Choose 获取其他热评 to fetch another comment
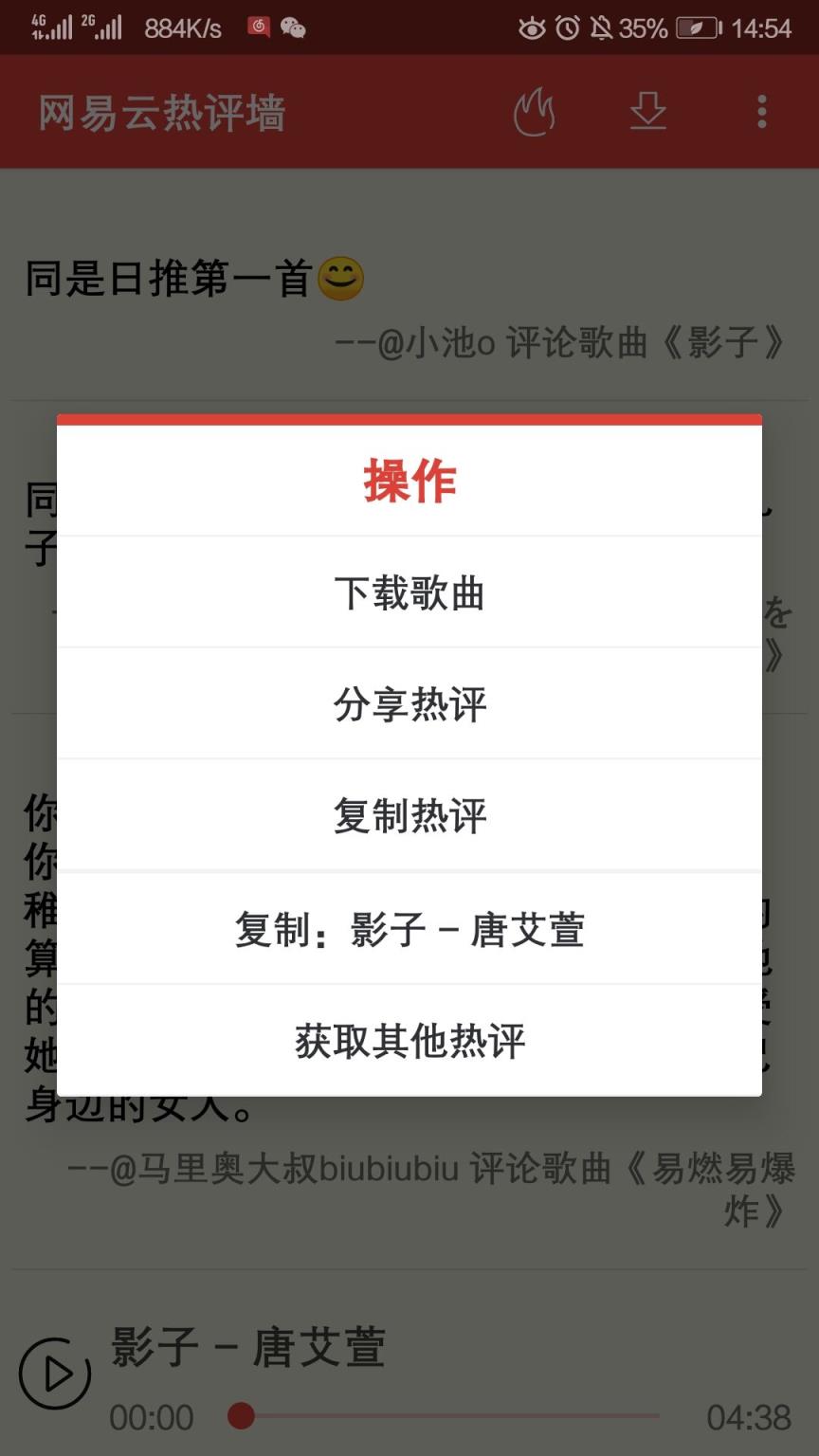The image size is (819, 1456). (409, 1041)
